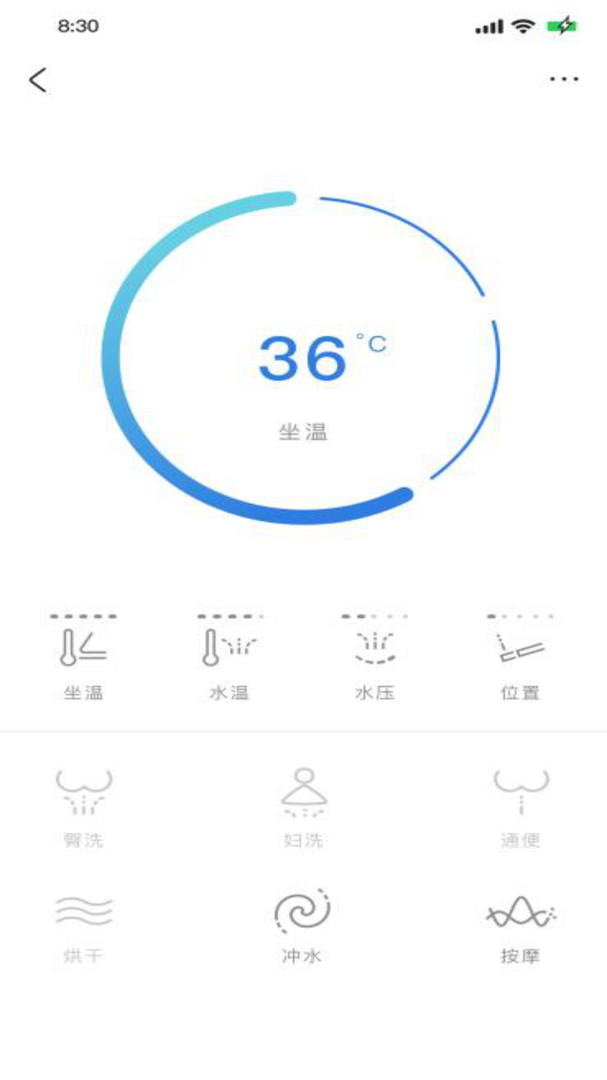Enable the 按摩 massage mode

[x=521, y=925]
